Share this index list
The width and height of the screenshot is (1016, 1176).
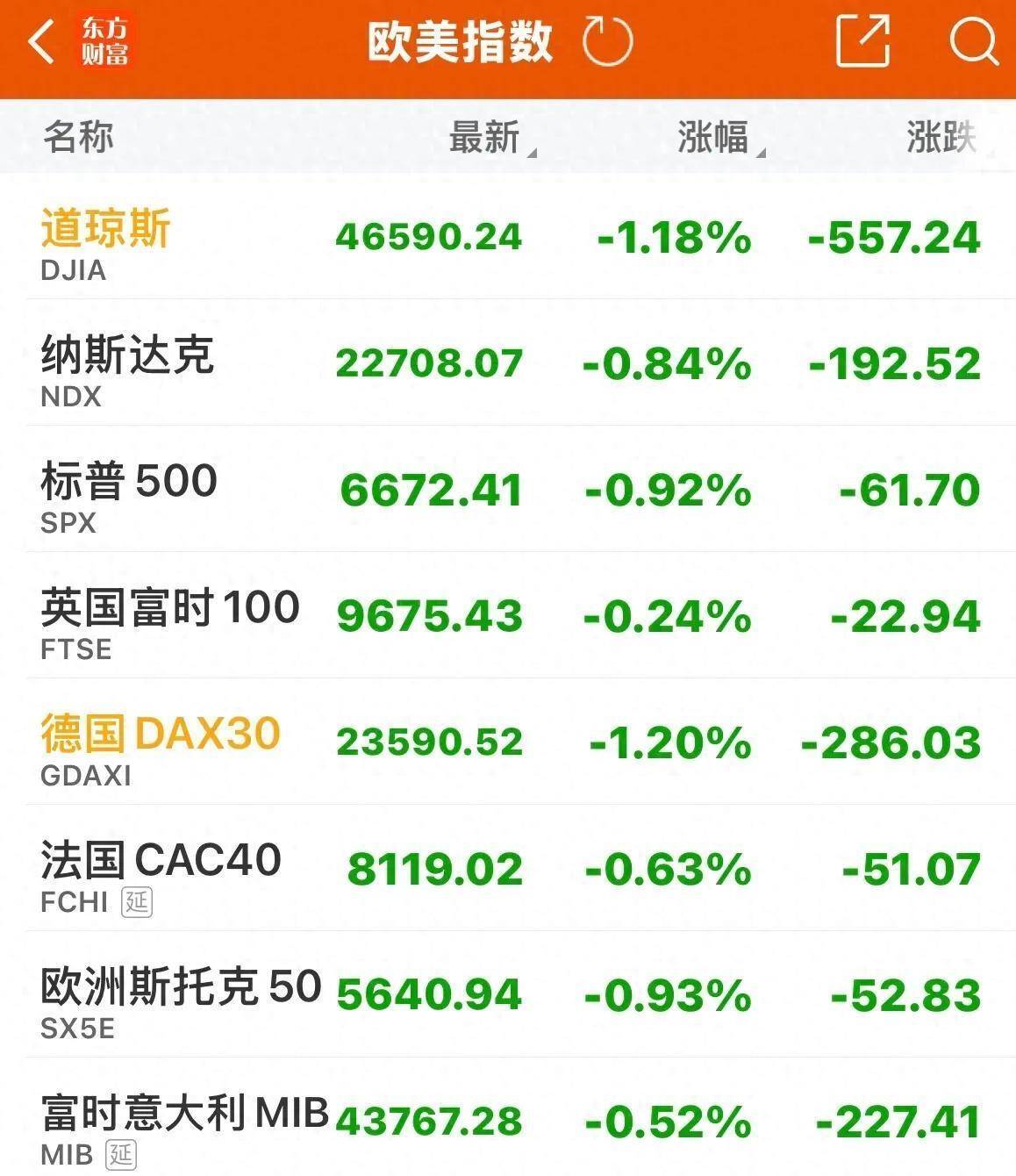click(x=862, y=42)
